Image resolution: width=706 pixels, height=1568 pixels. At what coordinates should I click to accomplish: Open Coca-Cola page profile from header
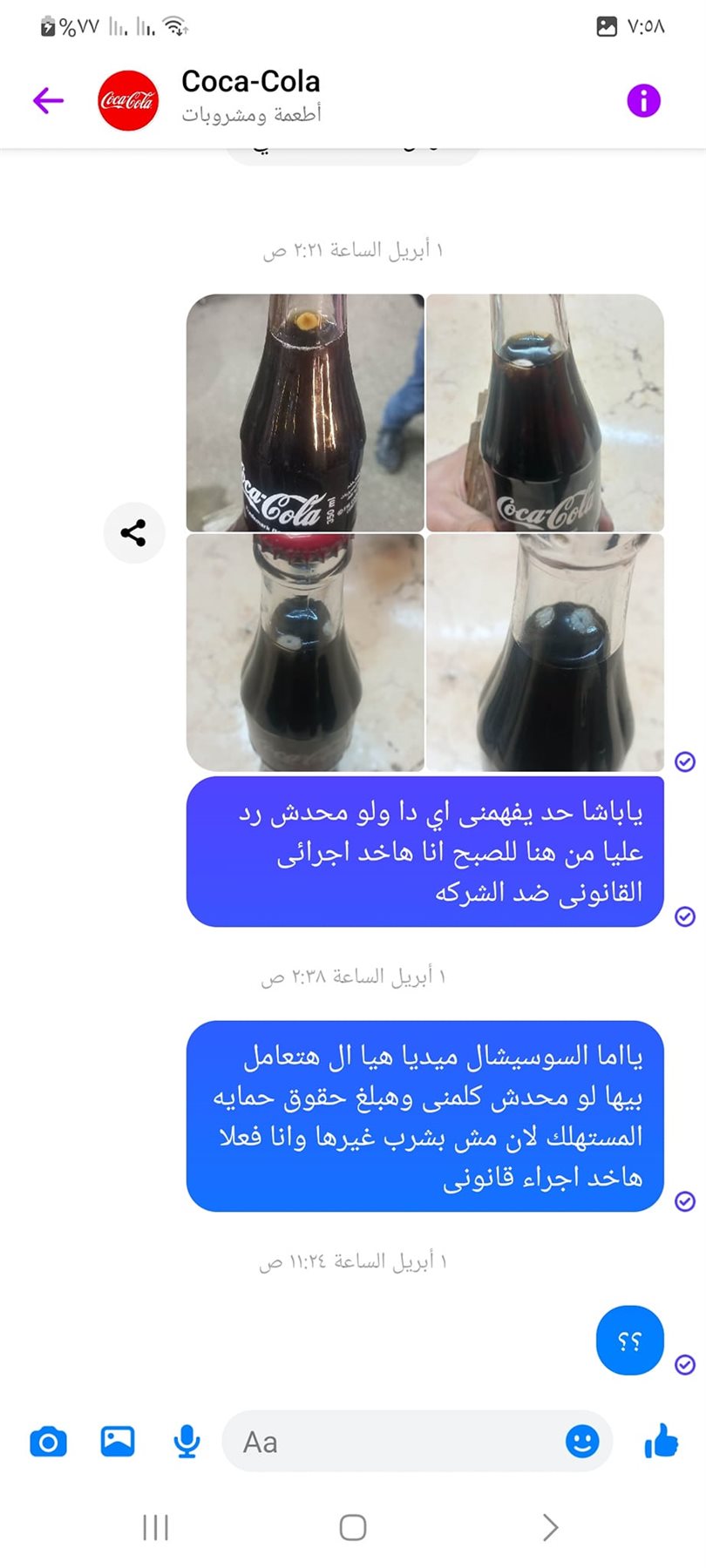point(251,83)
